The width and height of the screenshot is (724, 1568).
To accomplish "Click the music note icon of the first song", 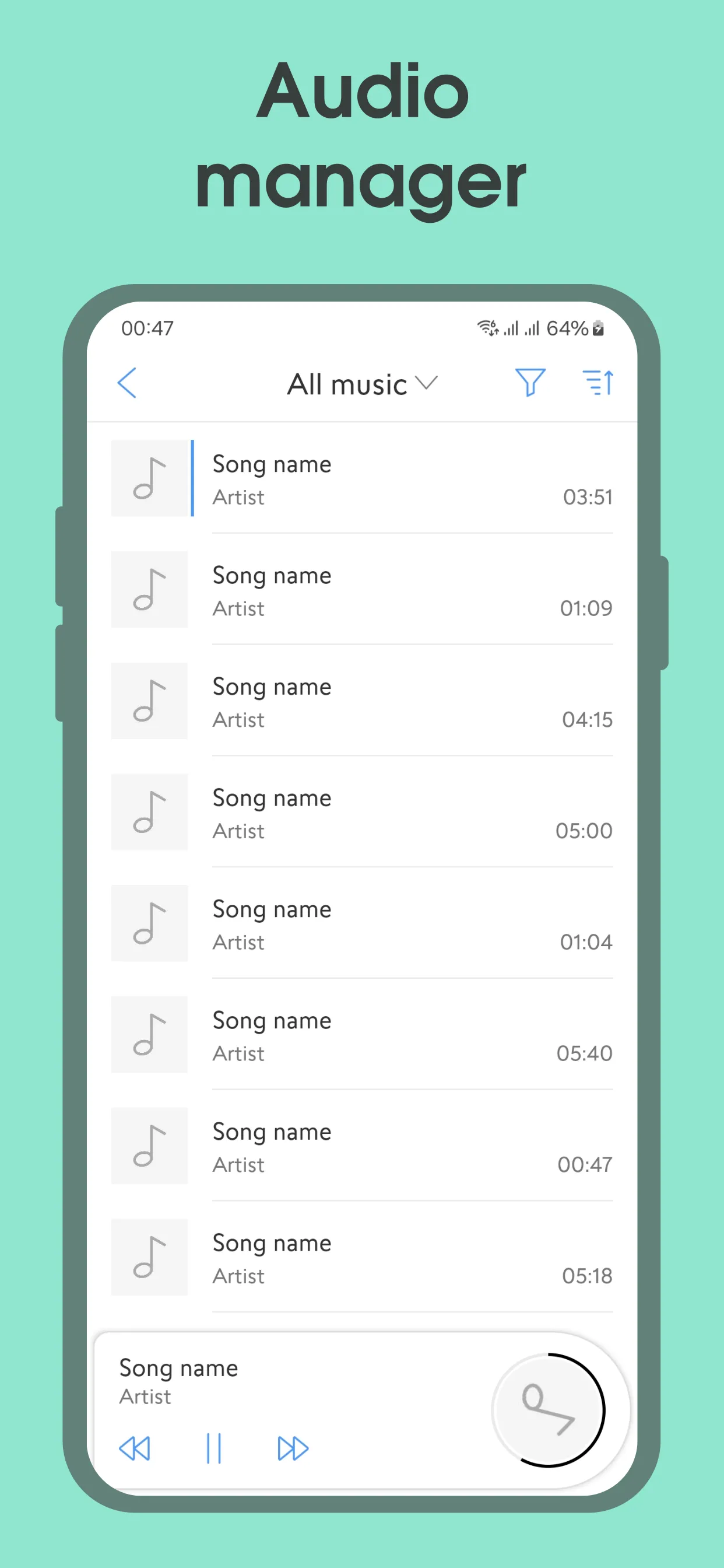I will click(x=150, y=478).
